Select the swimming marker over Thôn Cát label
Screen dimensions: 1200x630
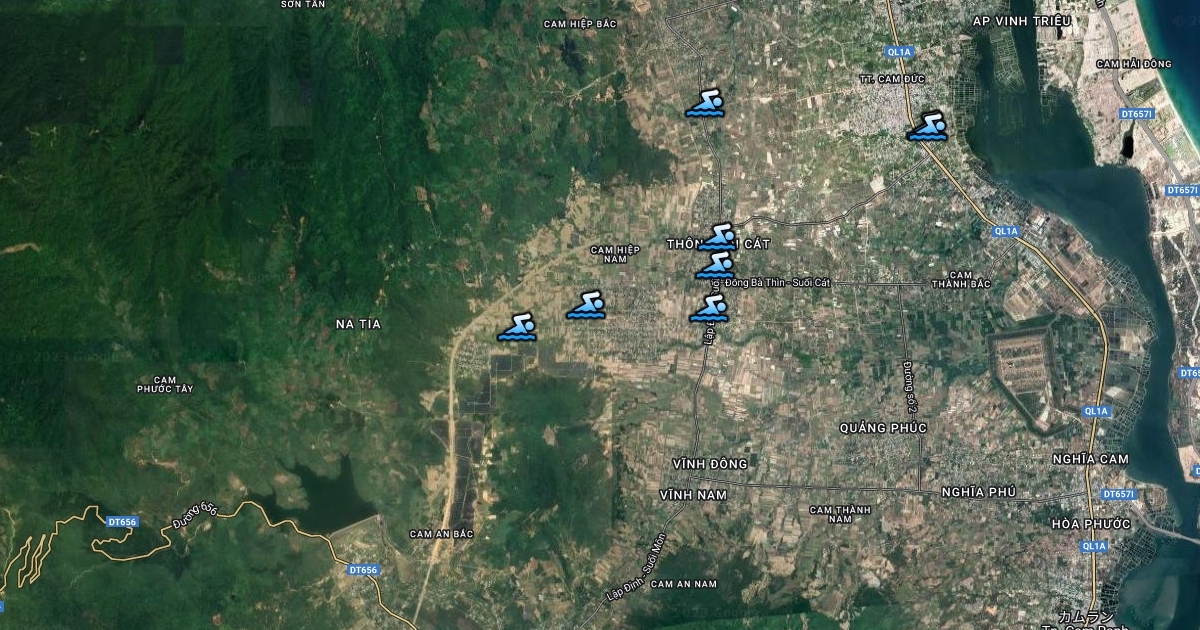coord(719,238)
